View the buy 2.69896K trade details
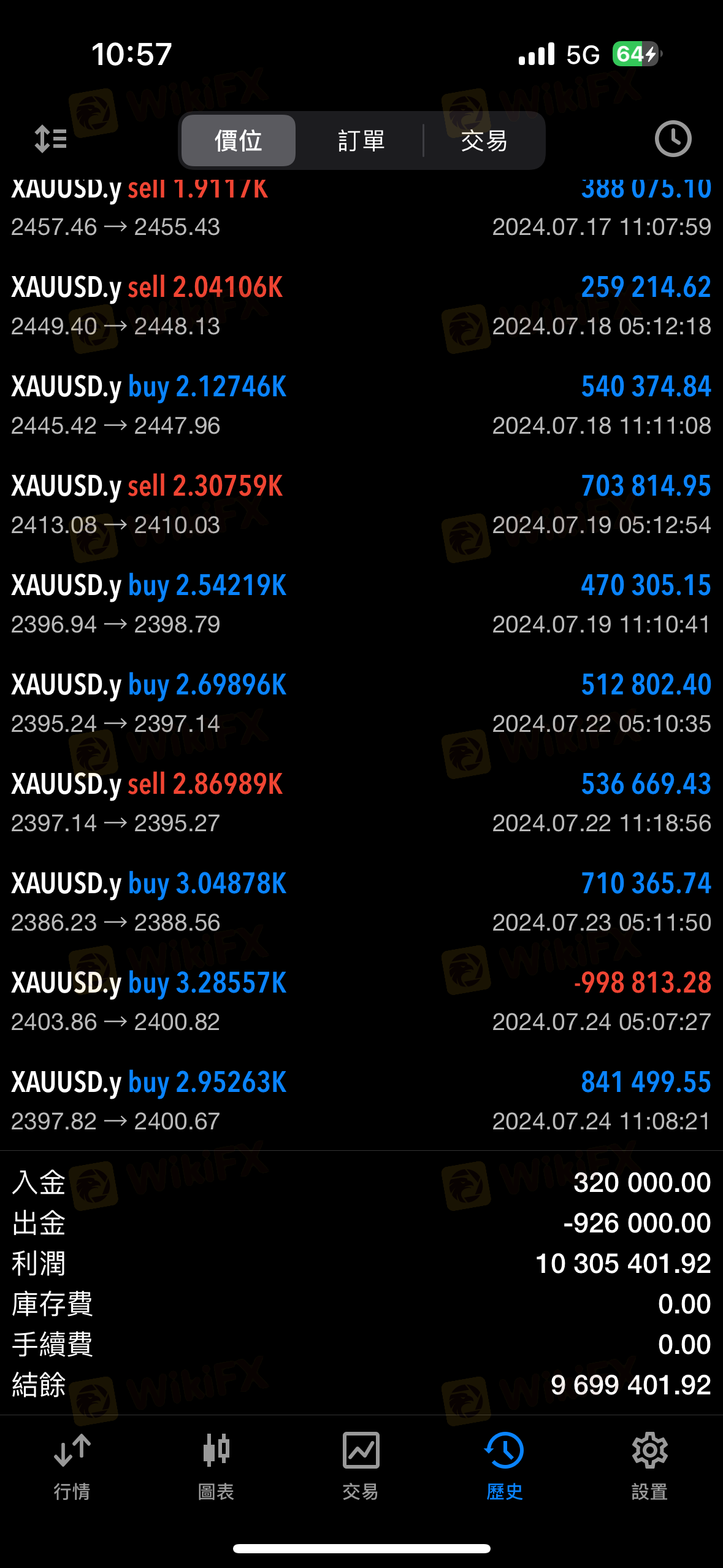 tap(361, 704)
